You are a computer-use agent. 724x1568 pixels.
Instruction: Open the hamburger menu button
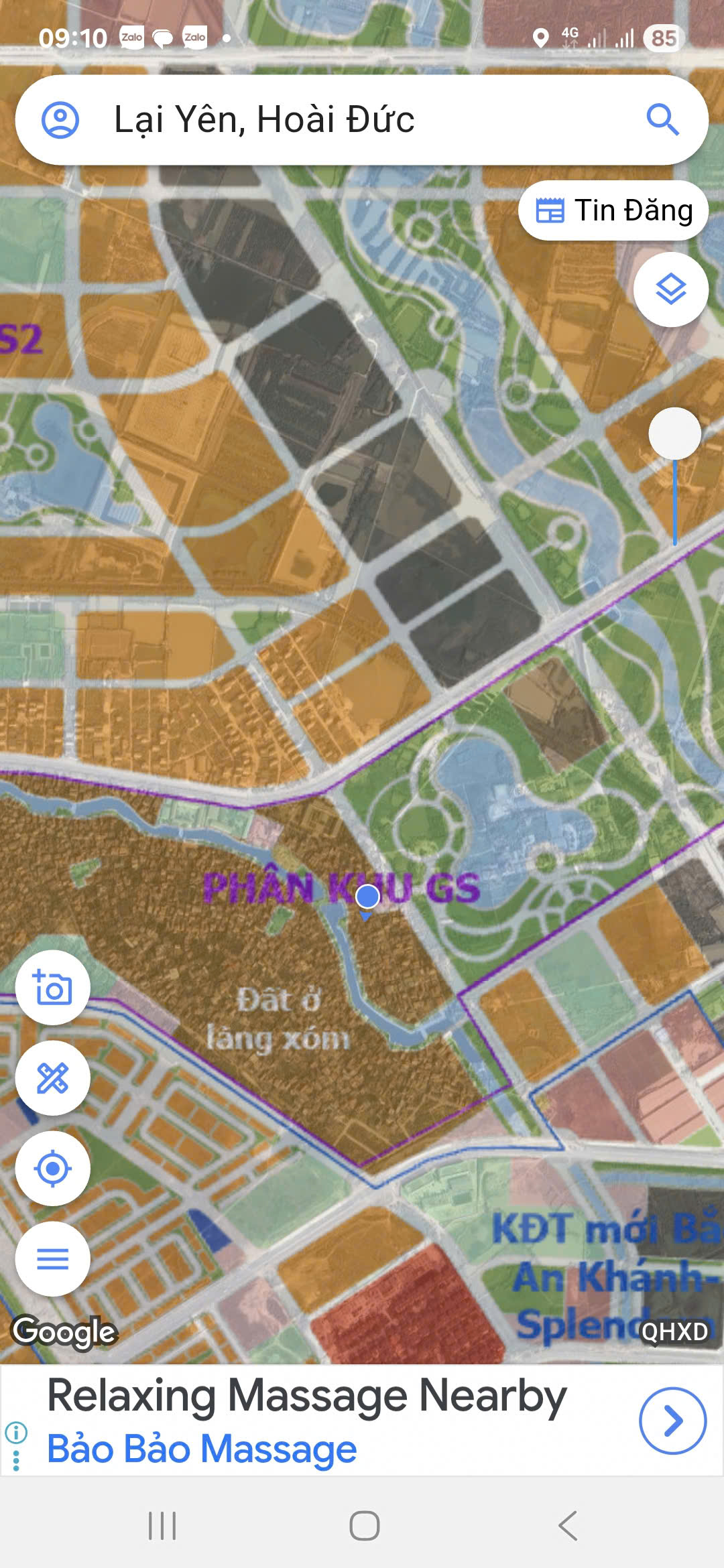coord(53,1258)
